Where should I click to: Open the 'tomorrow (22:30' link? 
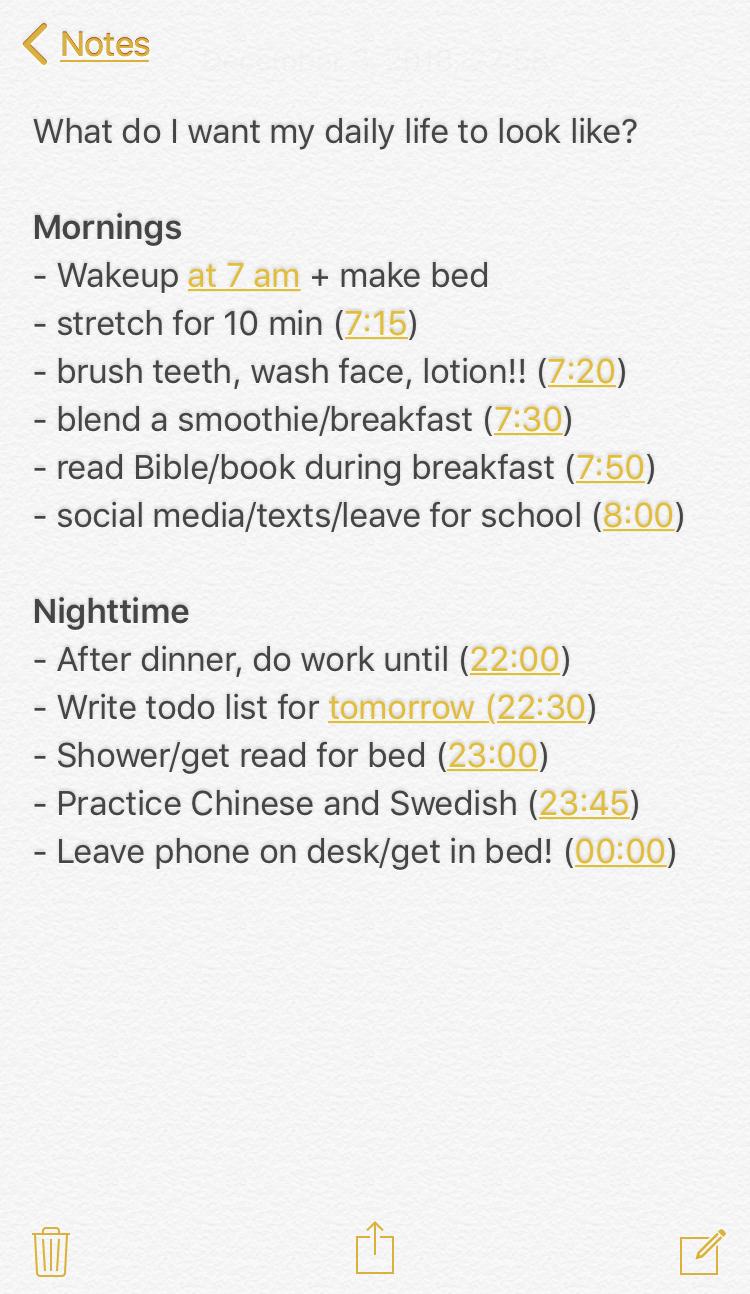[457, 707]
